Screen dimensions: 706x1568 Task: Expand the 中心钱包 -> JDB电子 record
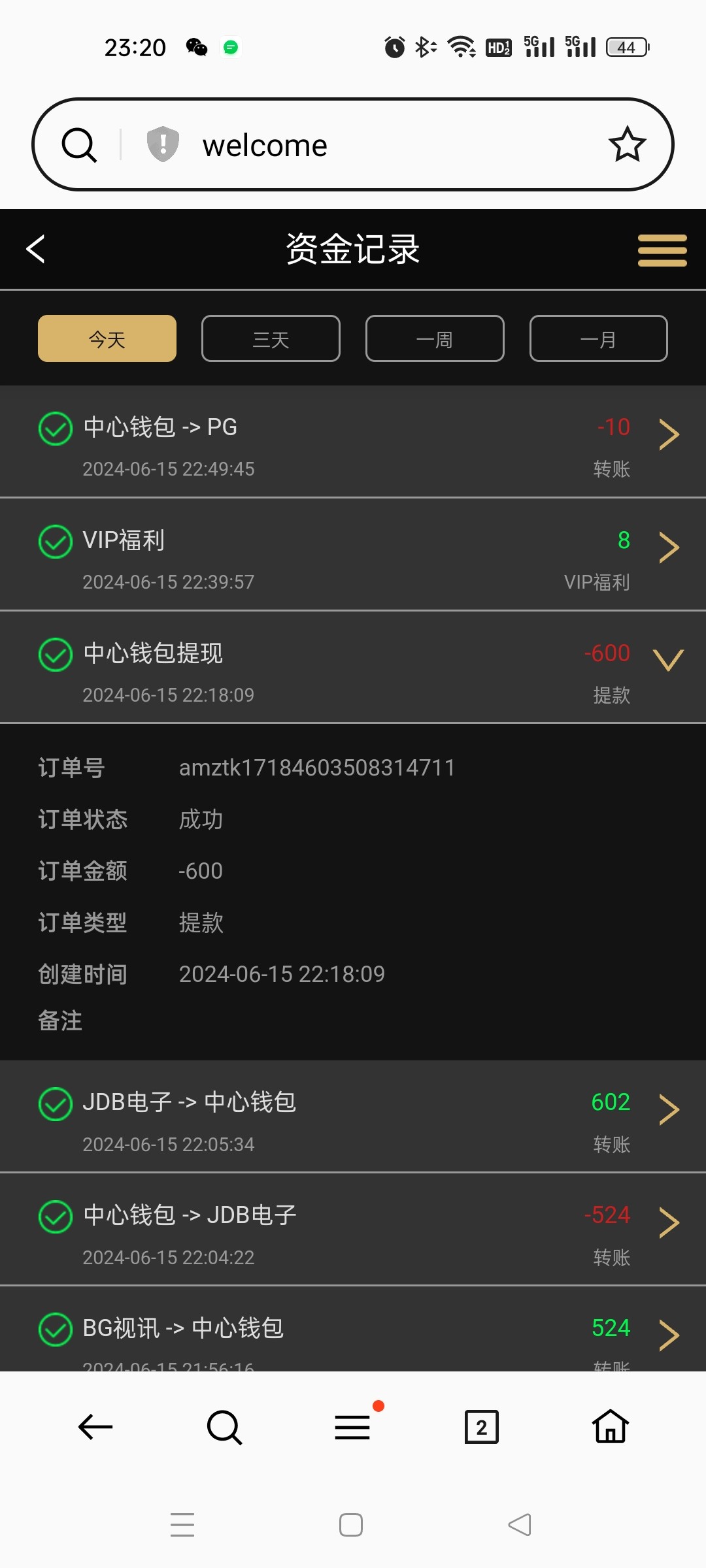[669, 1222]
